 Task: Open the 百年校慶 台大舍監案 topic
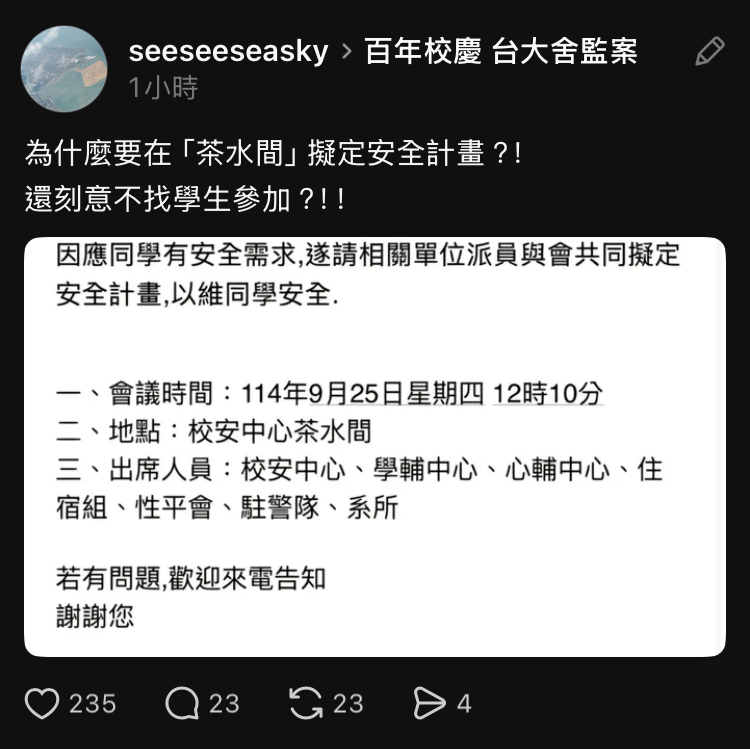(x=501, y=52)
